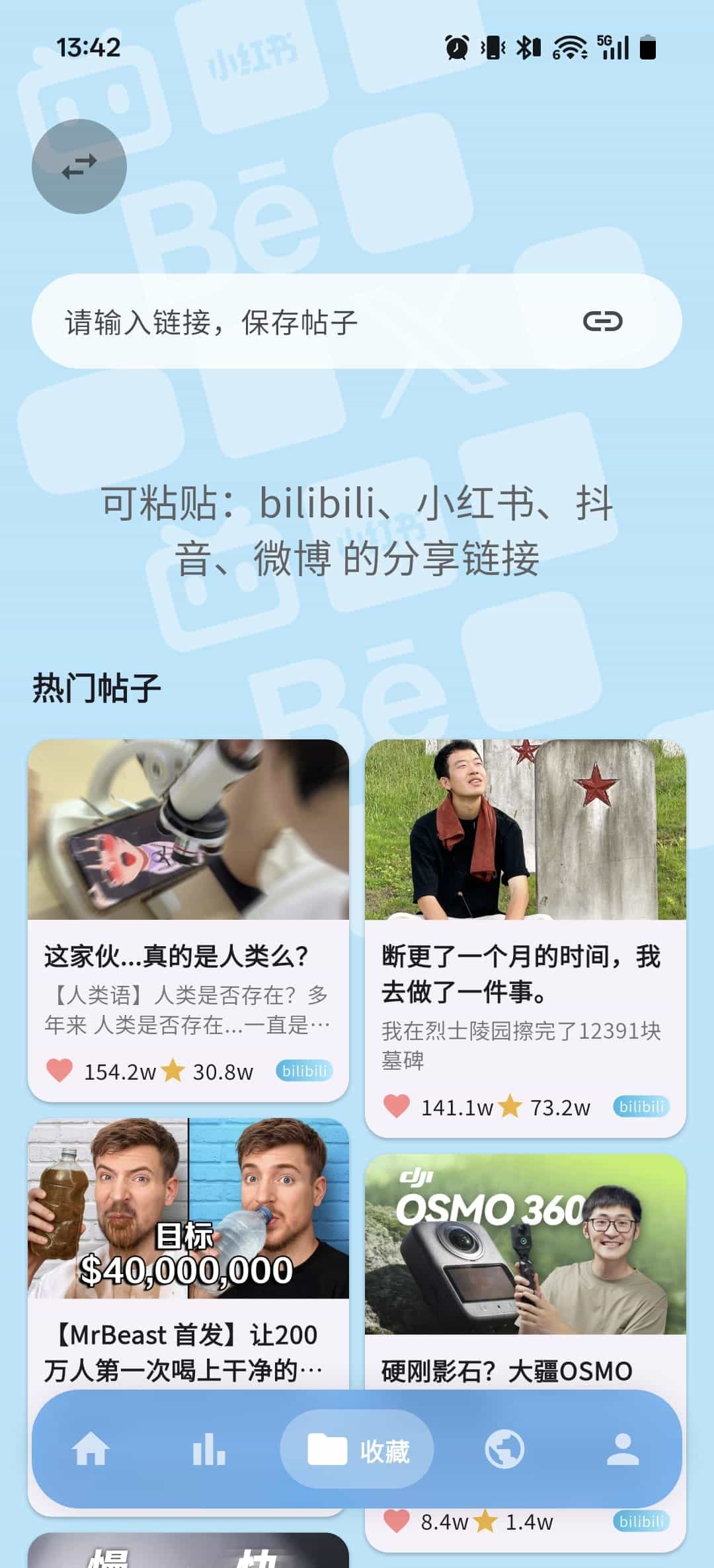
Task: Select the 收藏 tab
Action: click(x=357, y=1450)
